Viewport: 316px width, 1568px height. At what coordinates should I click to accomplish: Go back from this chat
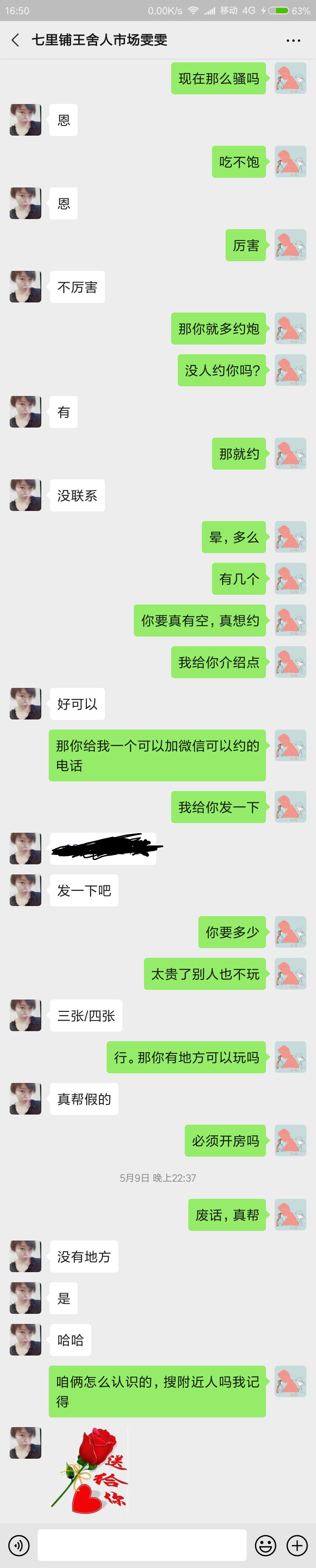15,40
